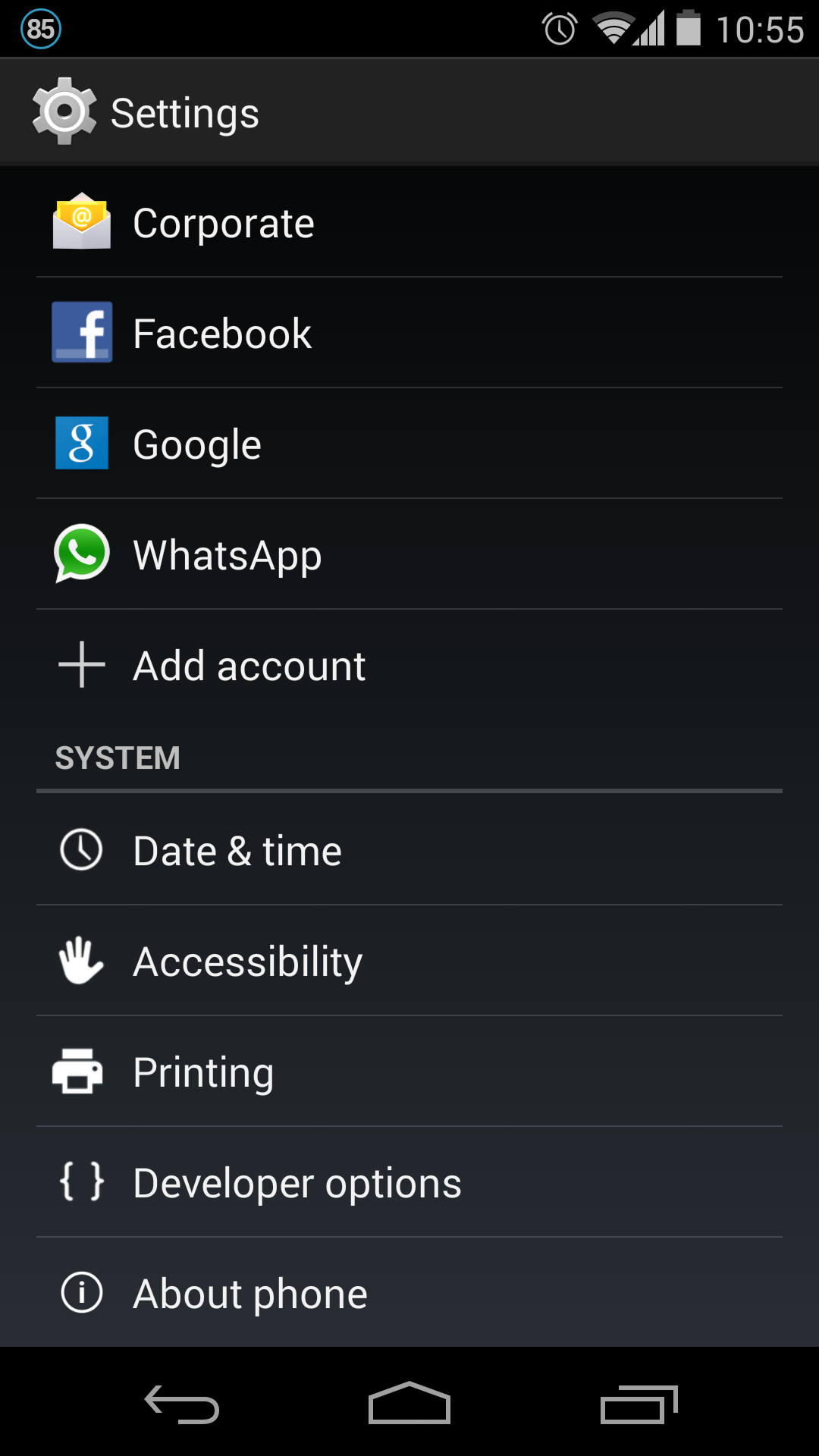
Task: Tap Add account
Action: 409,665
